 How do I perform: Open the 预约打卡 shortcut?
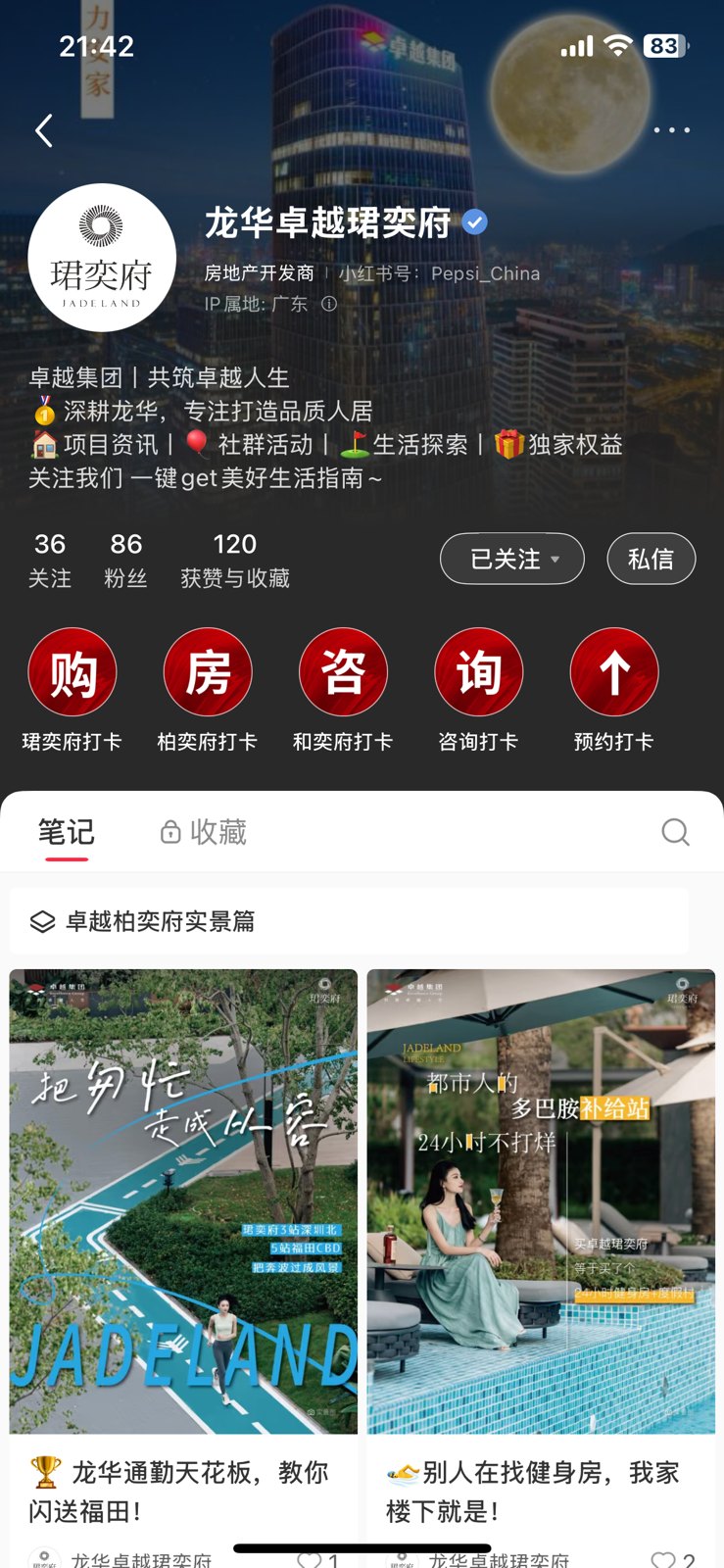[x=614, y=690]
